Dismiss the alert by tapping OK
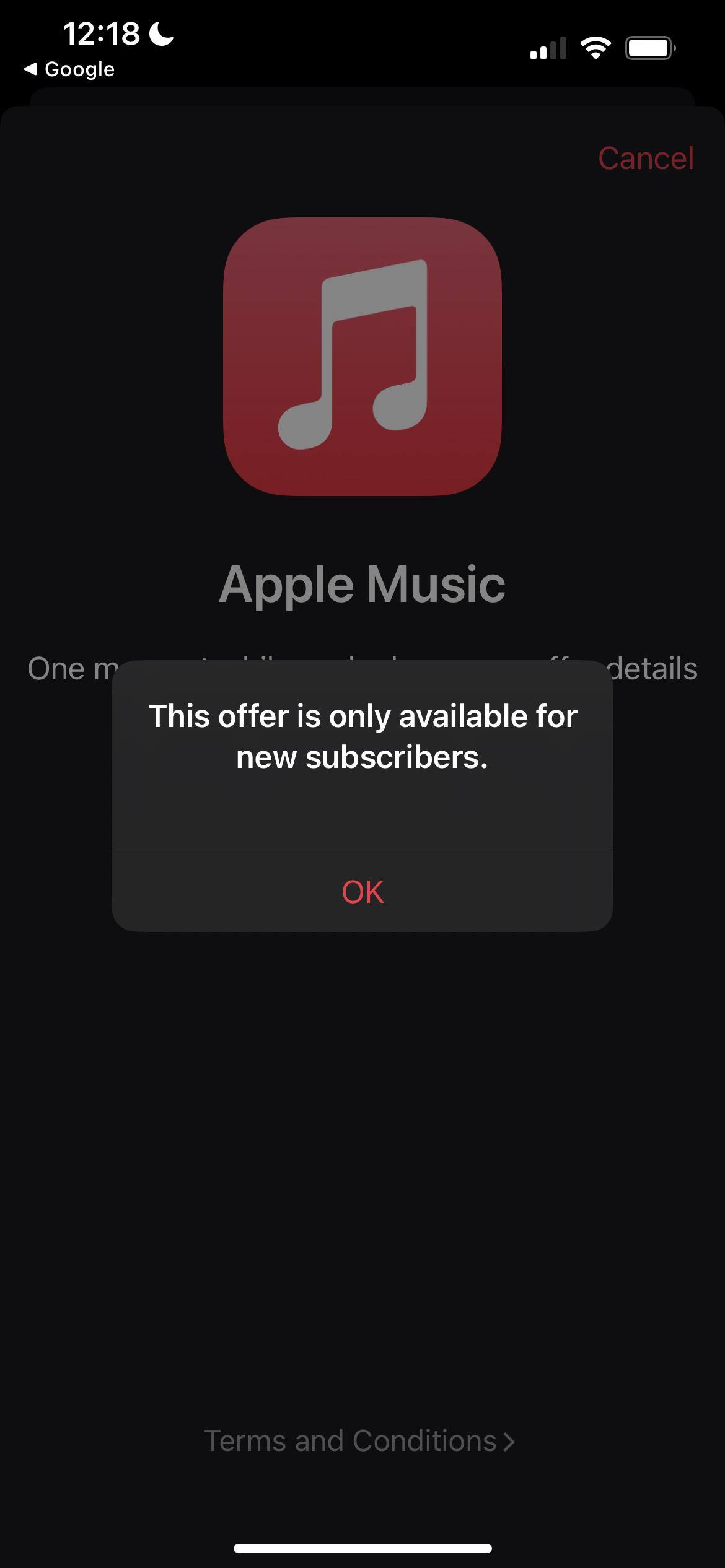This screenshot has height=1568, width=725. tap(362, 892)
